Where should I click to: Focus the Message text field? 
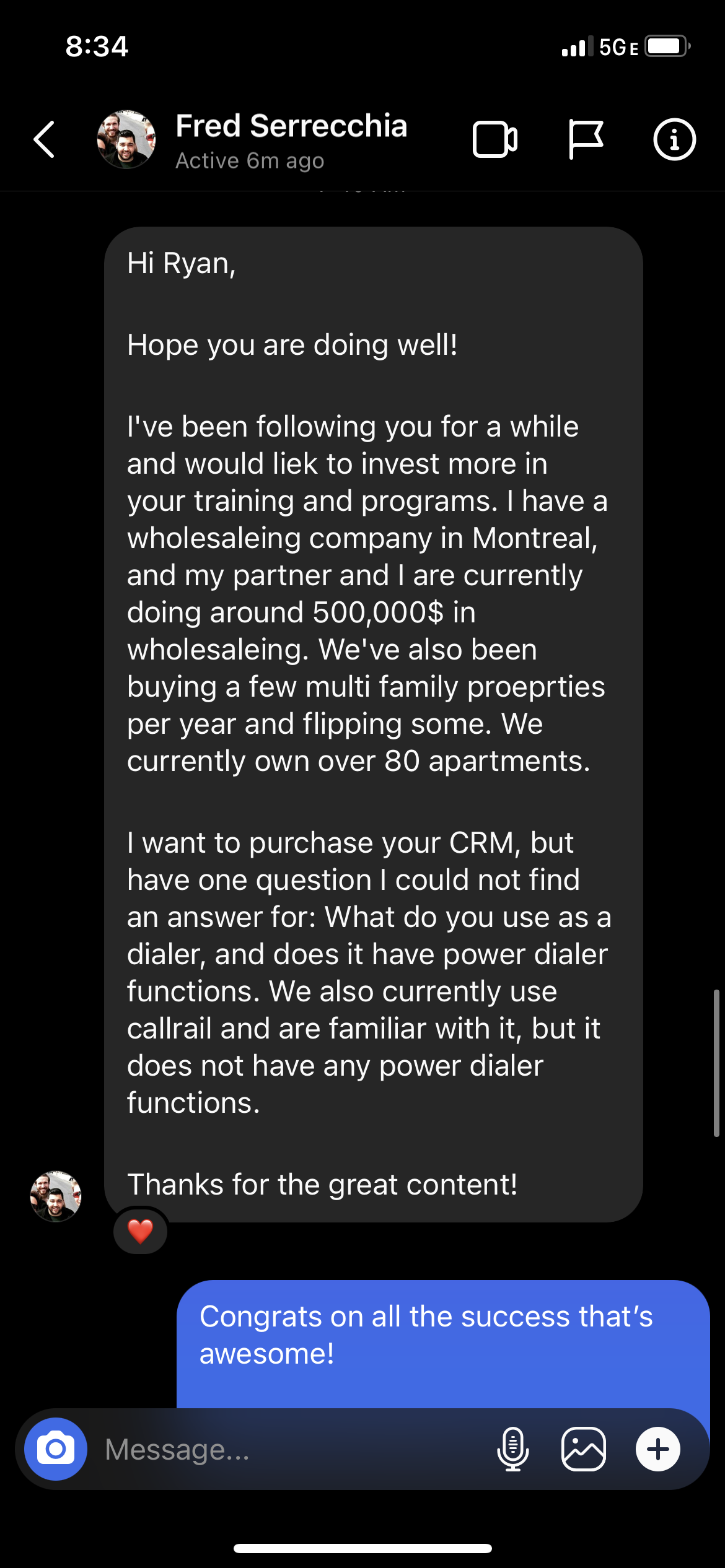pyautogui.click(x=291, y=1449)
